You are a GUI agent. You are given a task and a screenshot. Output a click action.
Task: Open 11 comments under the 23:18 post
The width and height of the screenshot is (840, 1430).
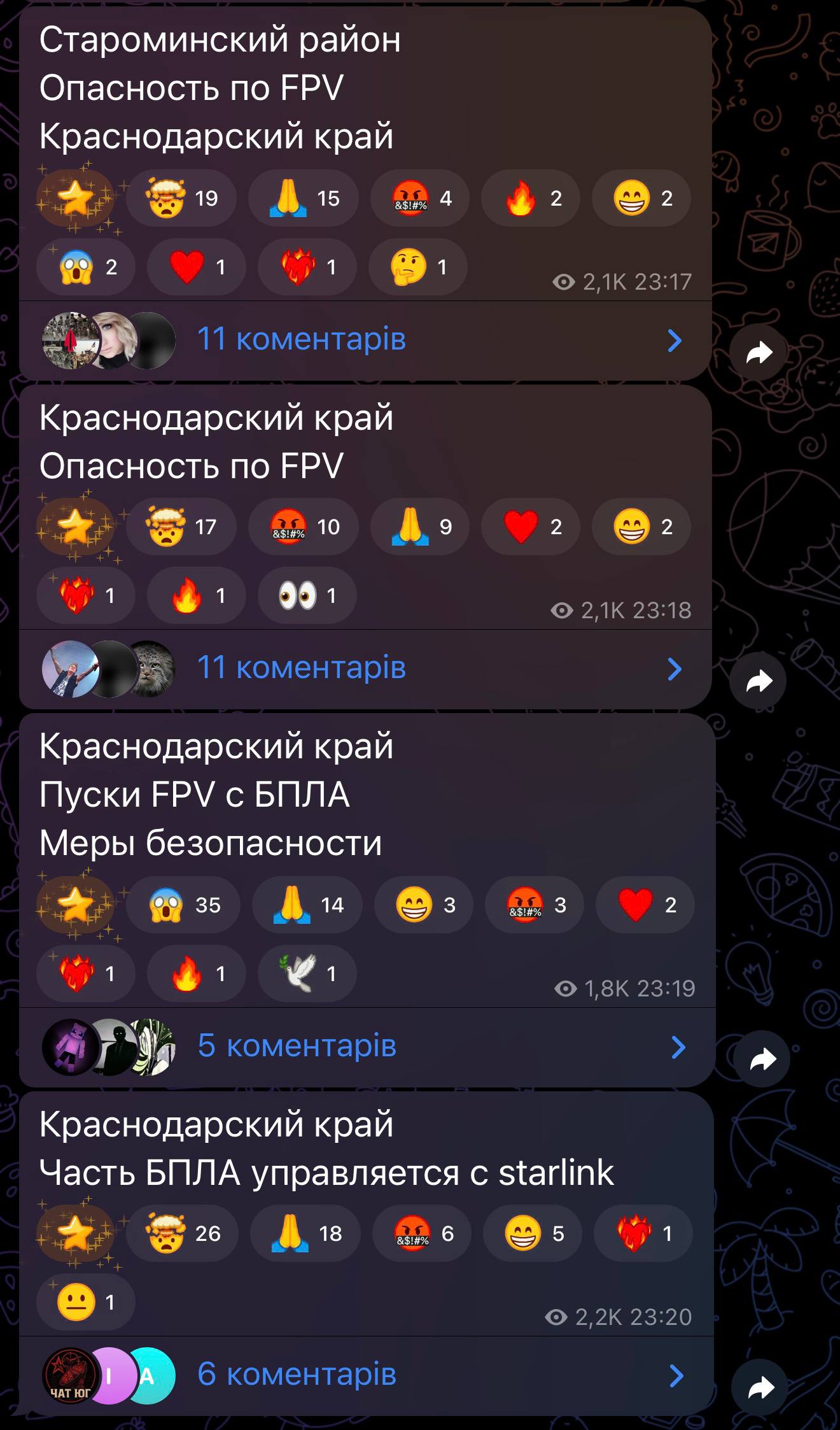tap(301, 668)
